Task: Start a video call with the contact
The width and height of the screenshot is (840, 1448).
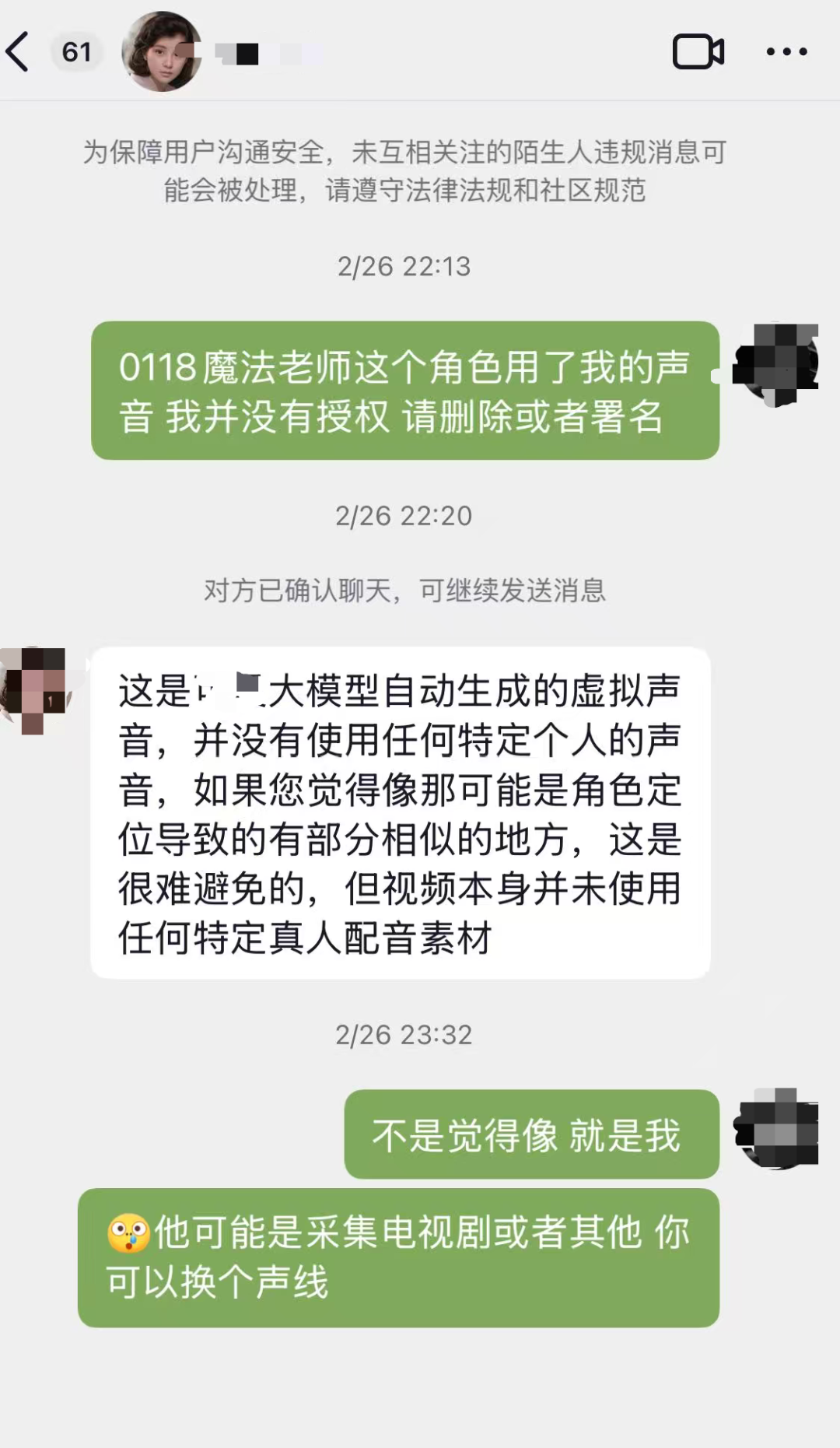Action: click(698, 51)
